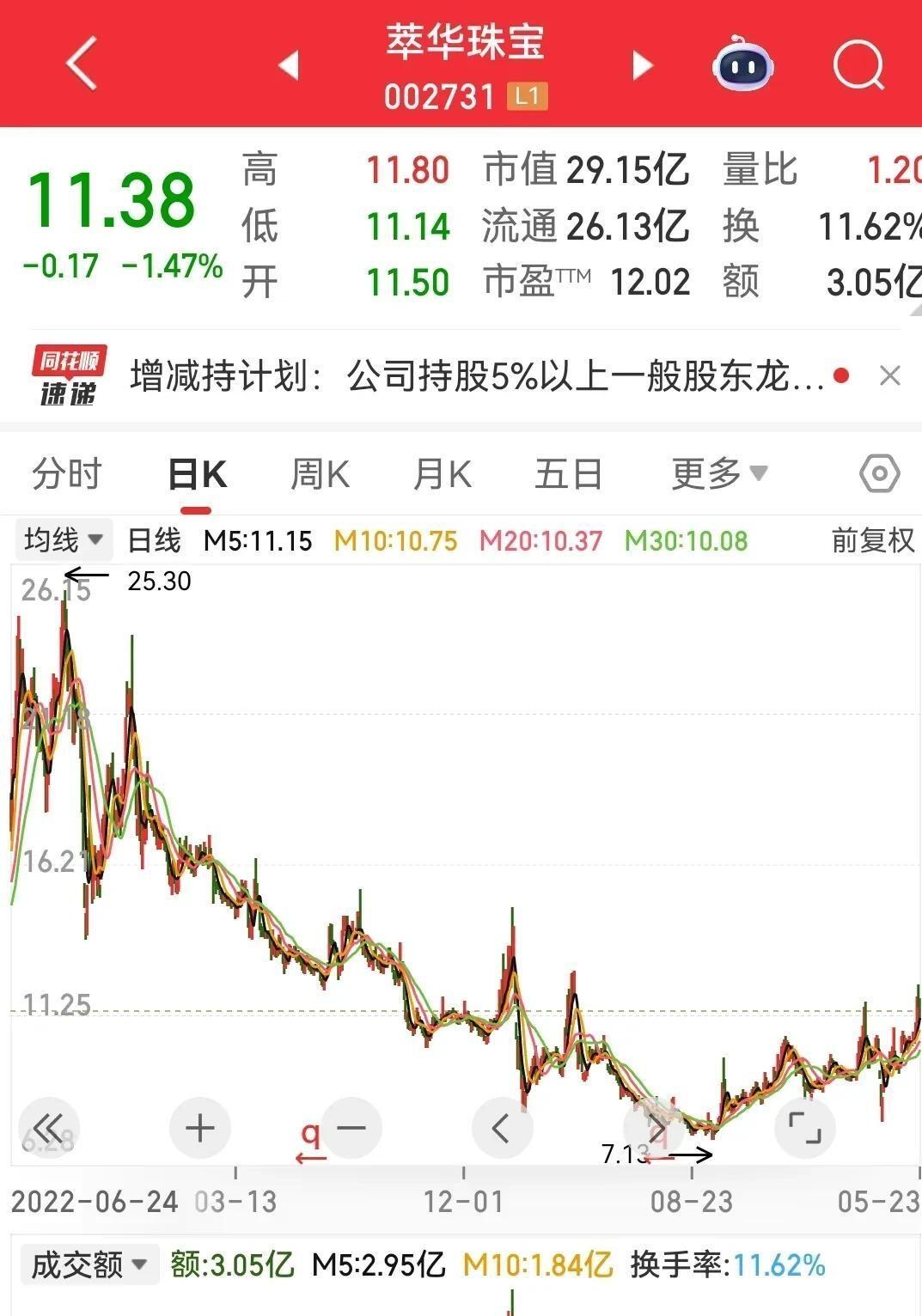The image size is (922, 1316).
Task: Expand the 更多 chart options
Action: (x=718, y=473)
